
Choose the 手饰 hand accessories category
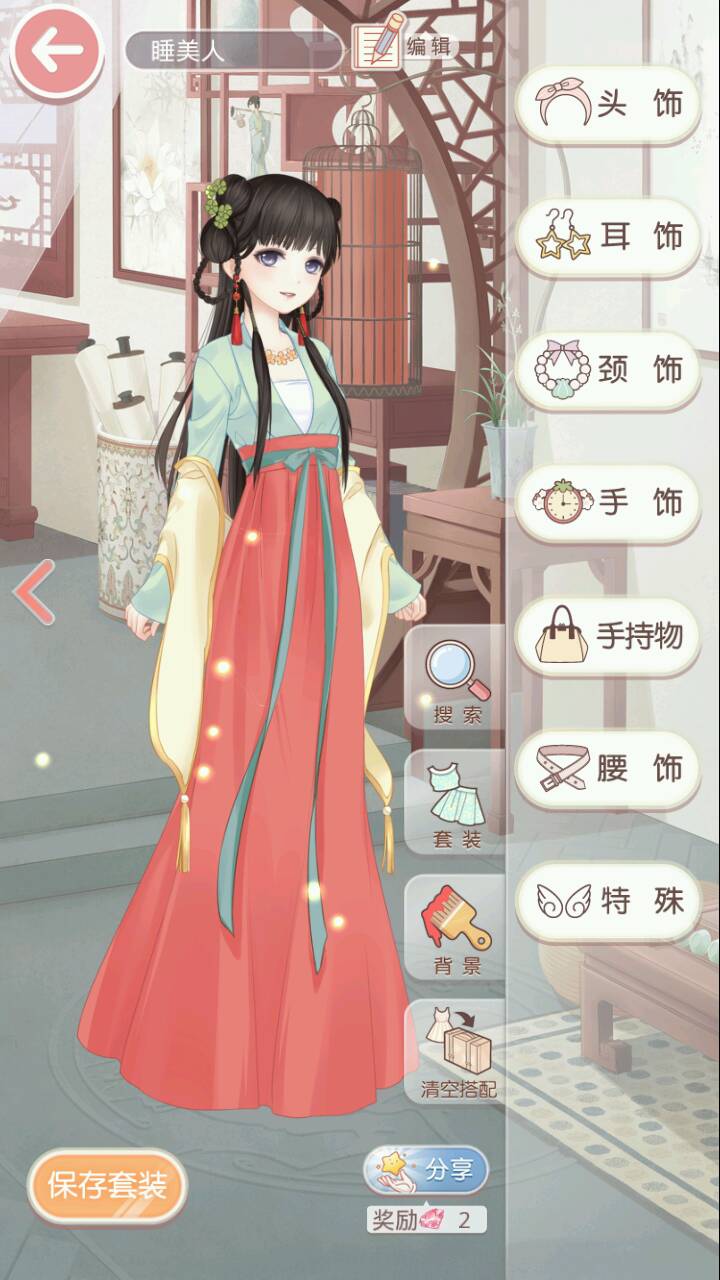[607, 503]
